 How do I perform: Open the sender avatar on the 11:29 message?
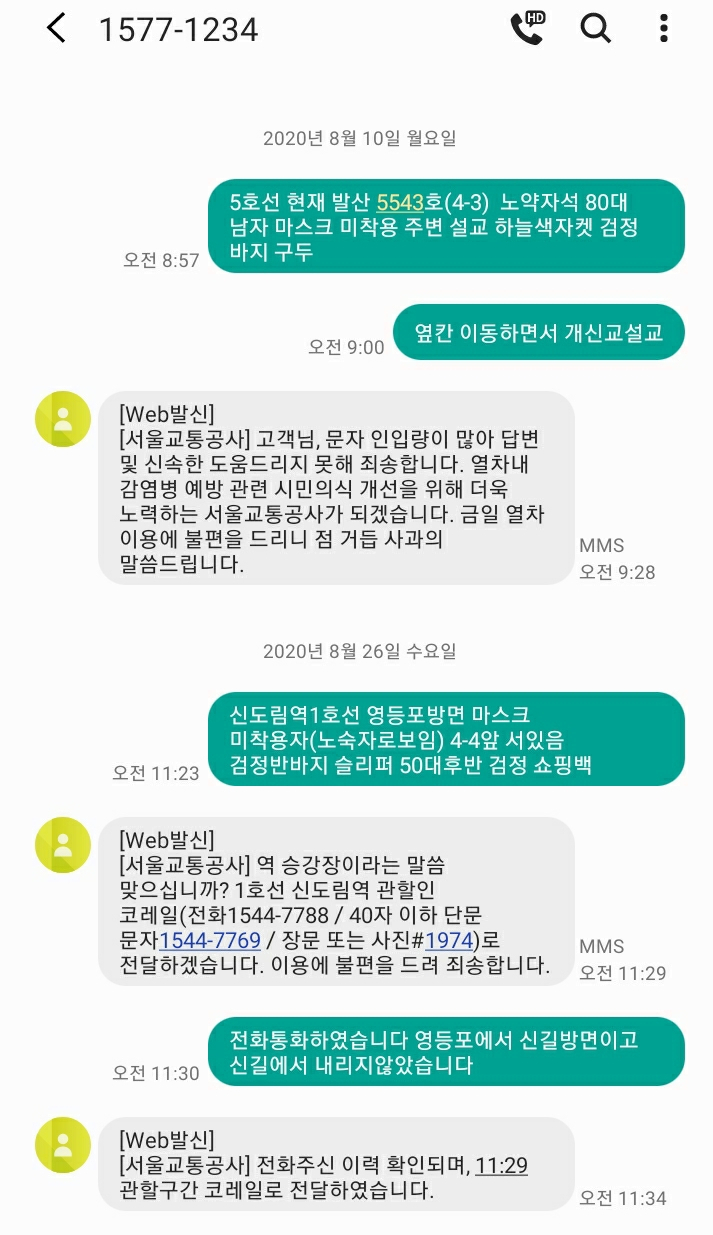tap(63, 845)
